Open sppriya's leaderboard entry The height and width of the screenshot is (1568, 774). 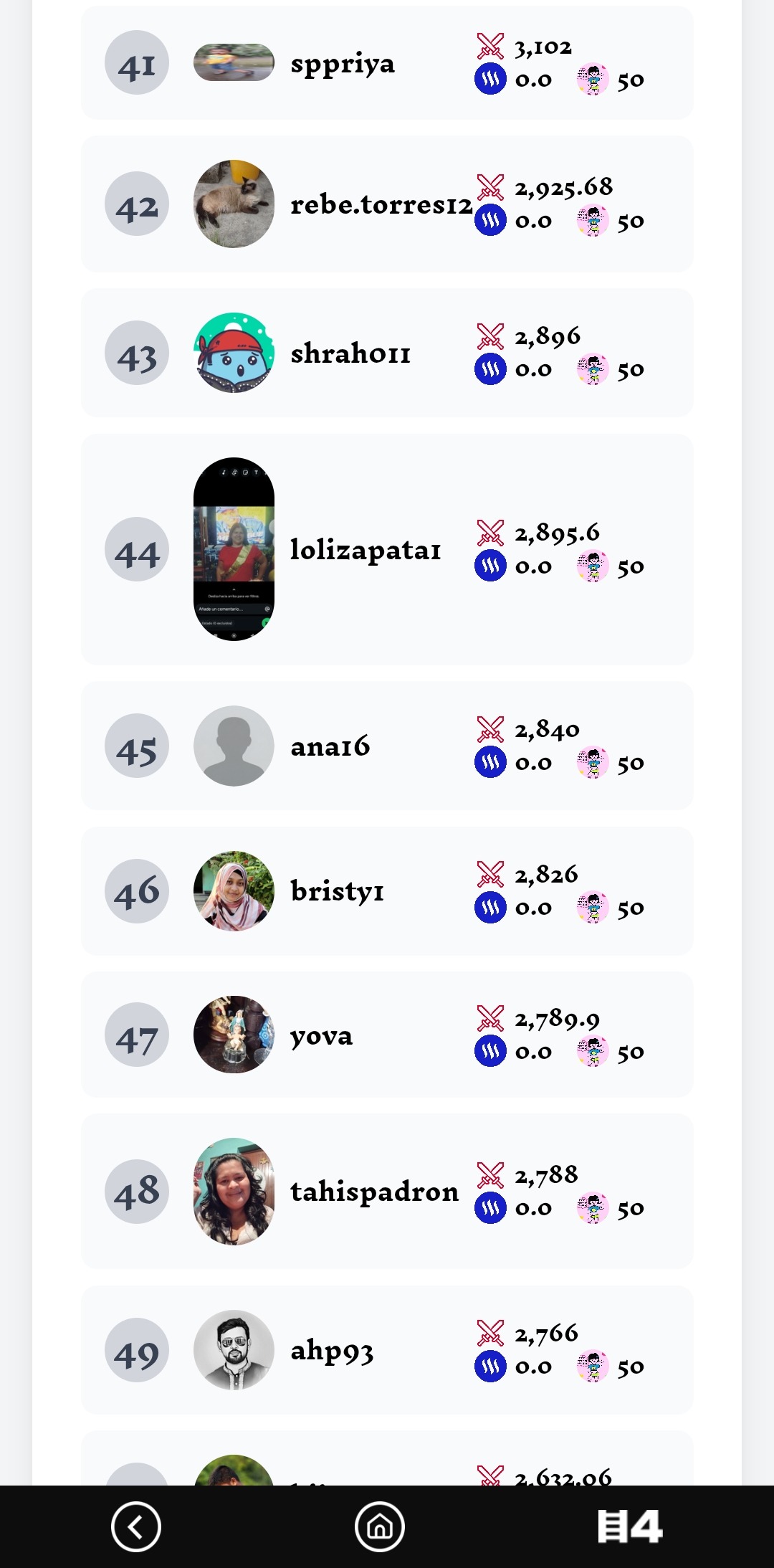(387, 63)
